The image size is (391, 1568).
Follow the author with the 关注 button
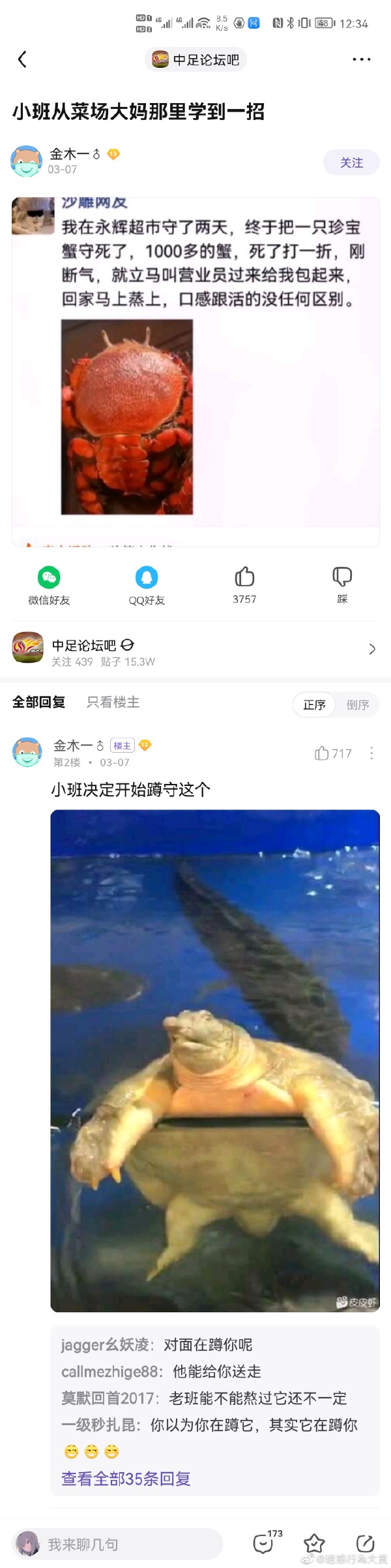(351, 162)
